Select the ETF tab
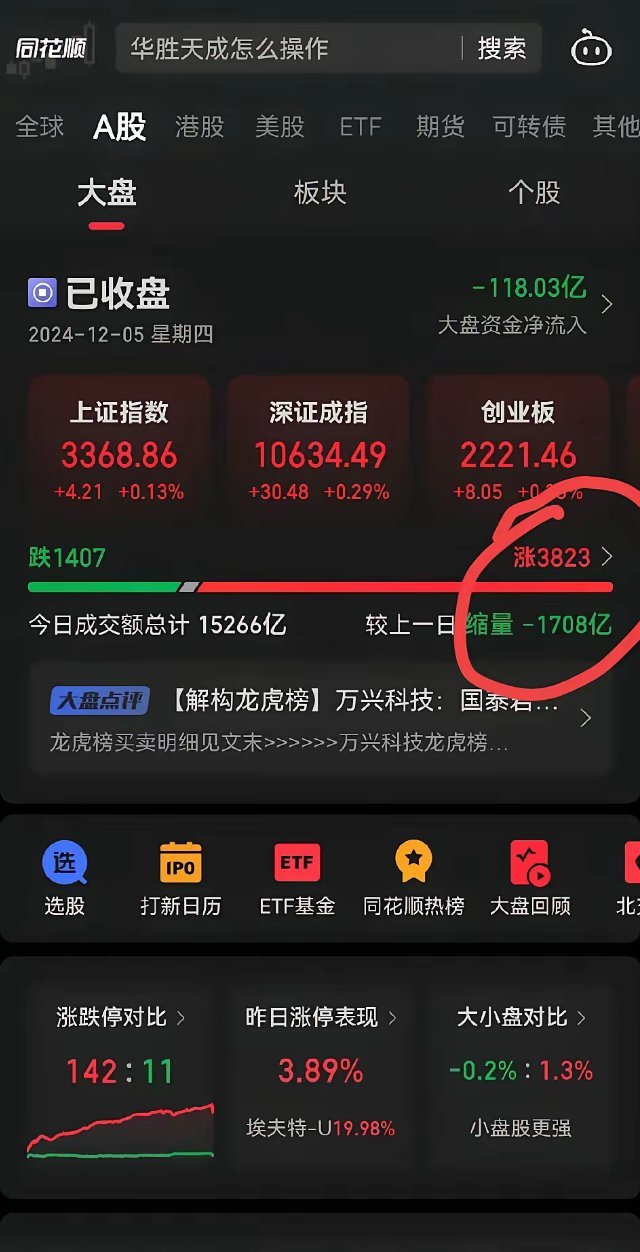Screen dimensions: 640x1252 coord(360,127)
